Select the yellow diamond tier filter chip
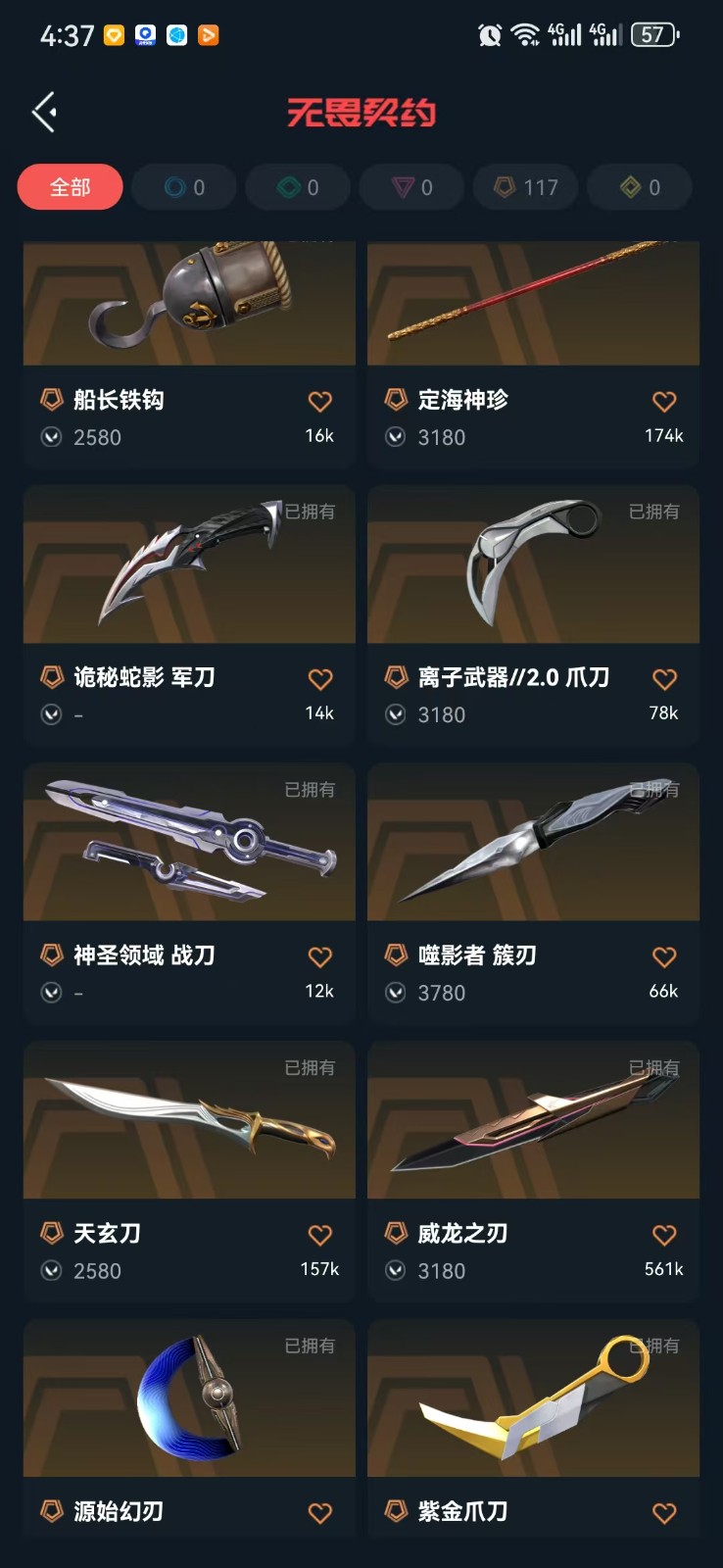 640,187
